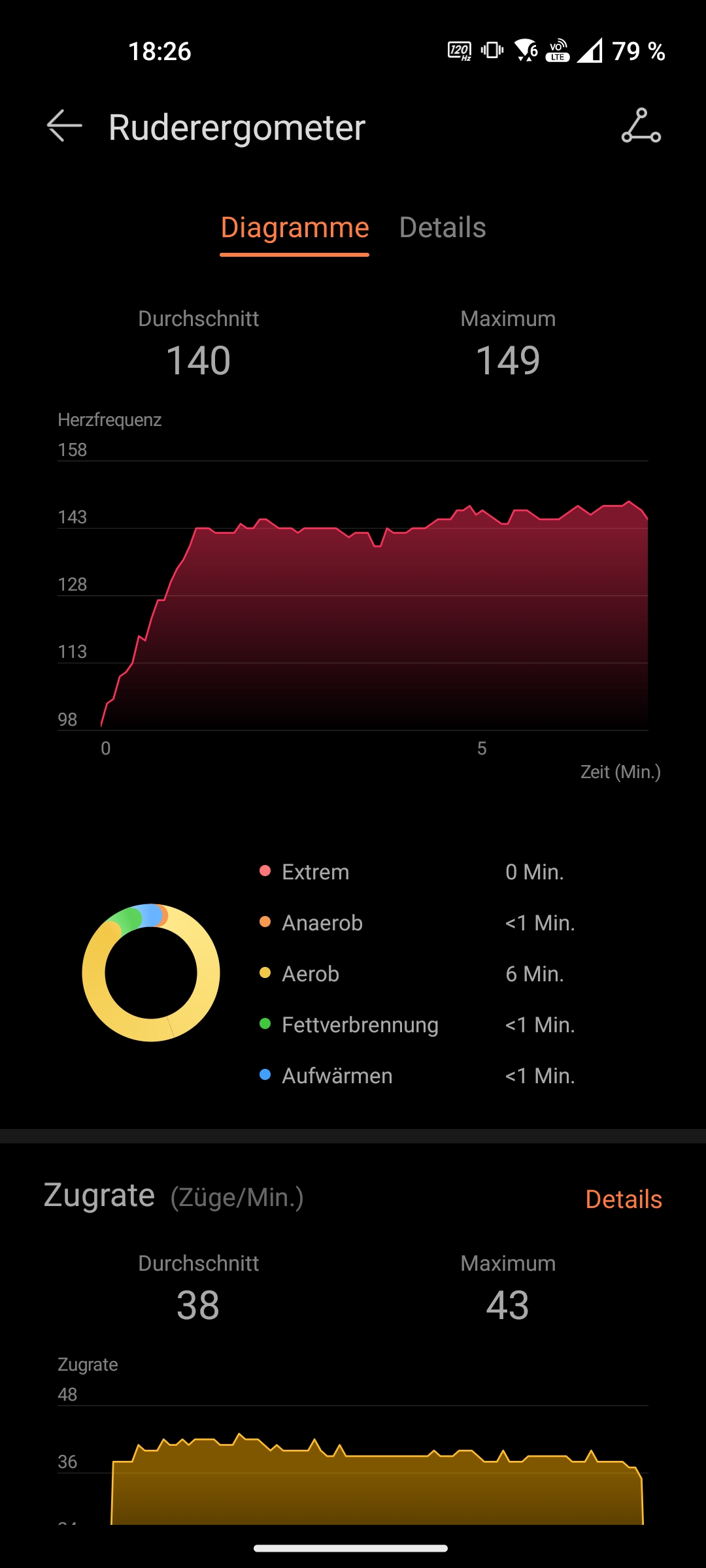Open Zugrate Details link
The height and width of the screenshot is (1568, 706).
point(624,1200)
